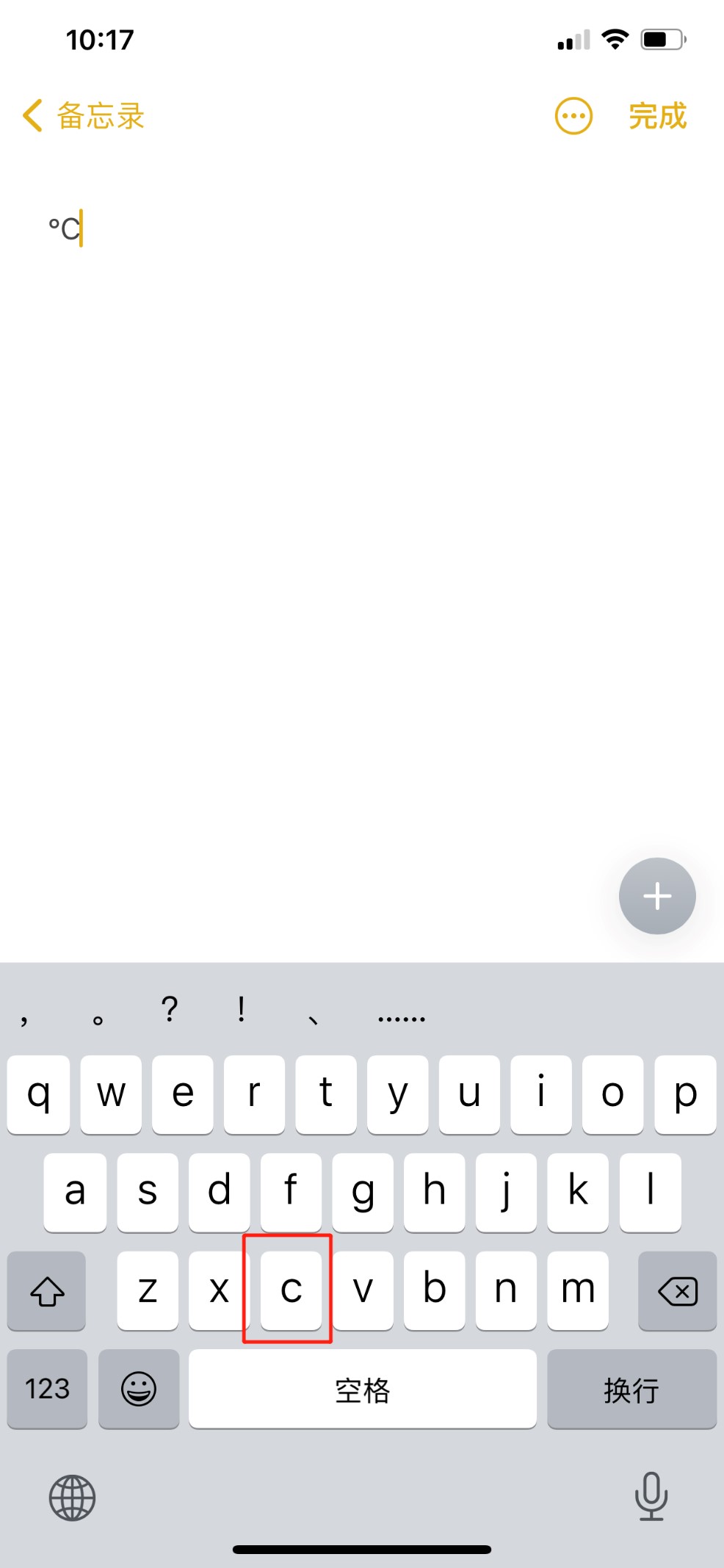724x1568 pixels.
Task: Insert the question mark from suggestion bar
Action: coord(170,1009)
